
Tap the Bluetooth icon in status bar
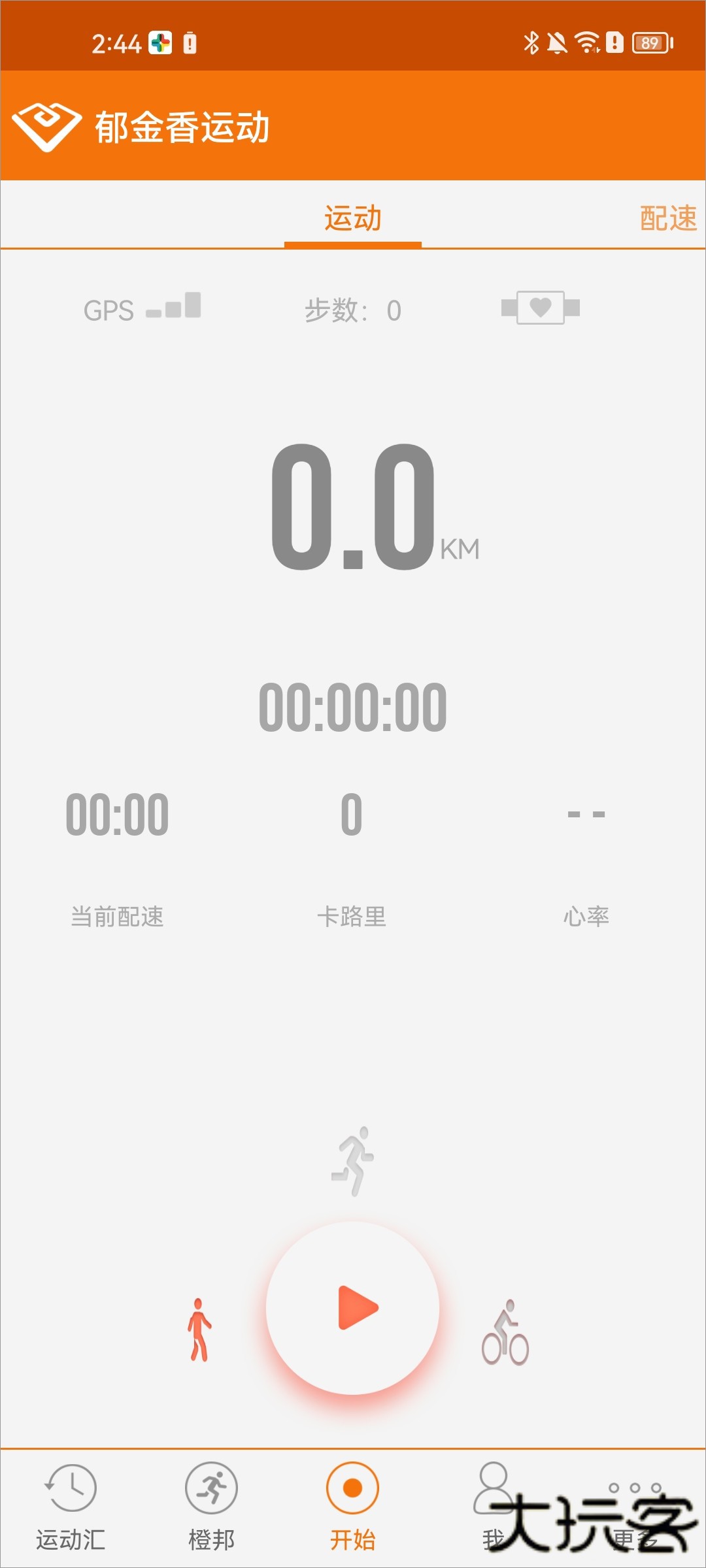click(x=531, y=41)
